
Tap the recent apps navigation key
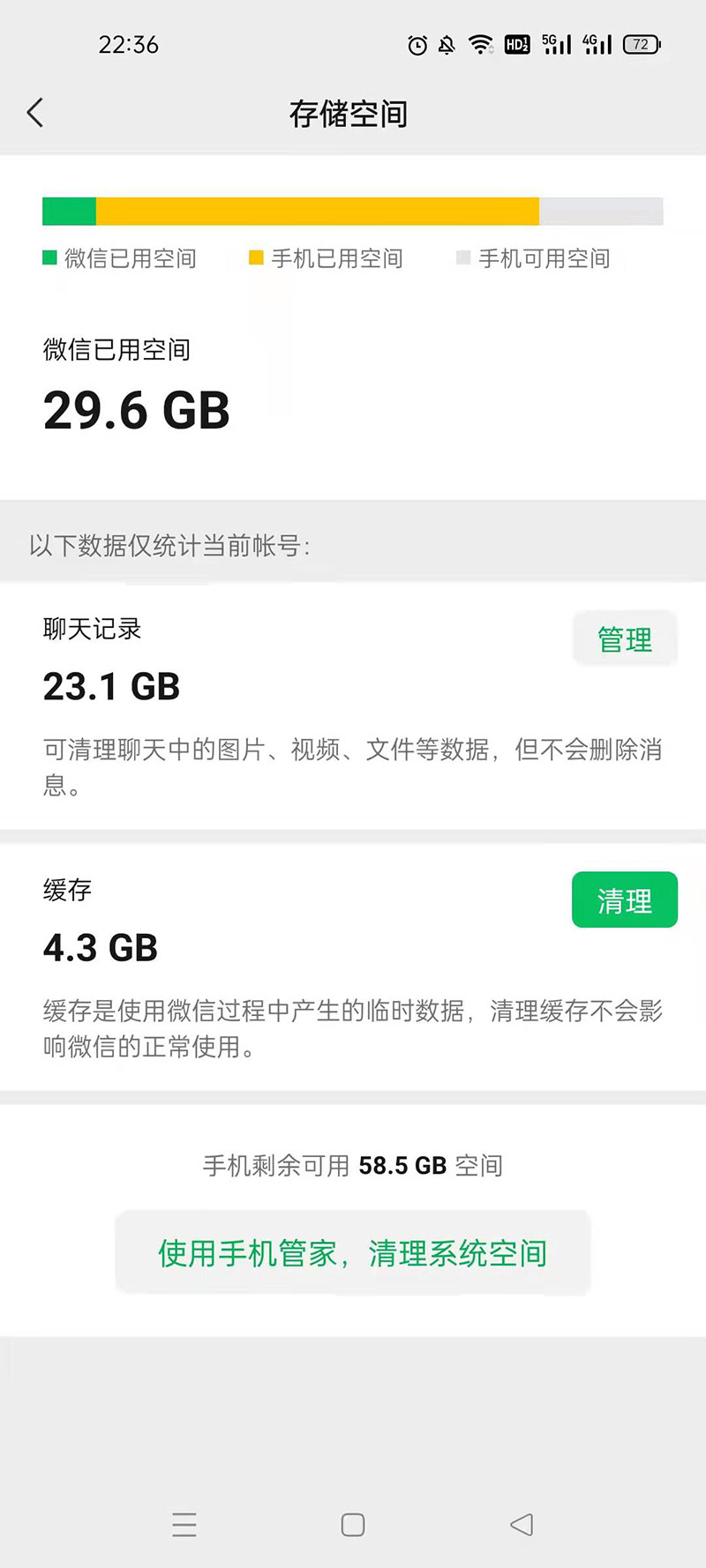click(x=184, y=1525)
